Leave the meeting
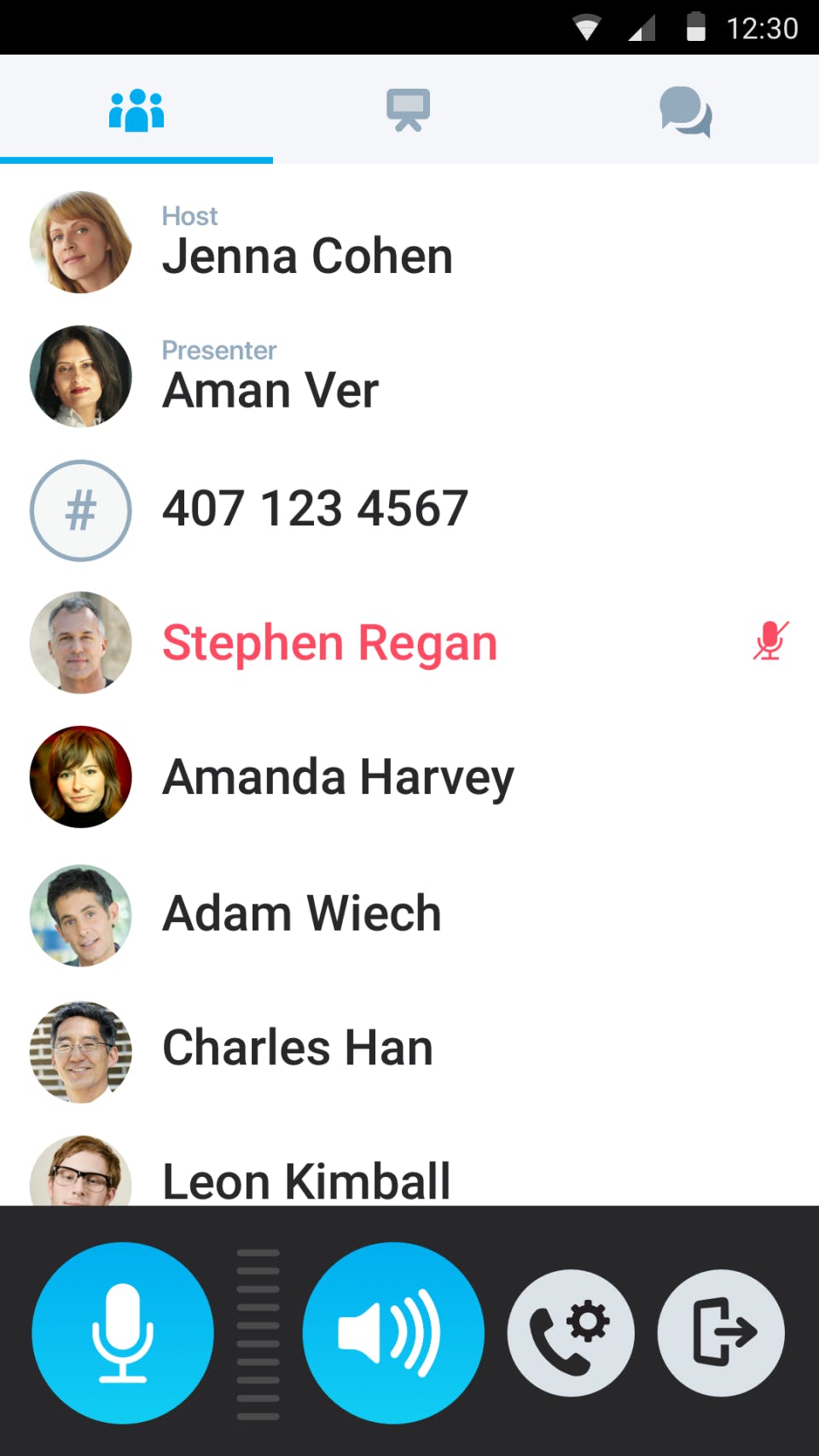The image size is (819, 1456). pos(721,1332)
